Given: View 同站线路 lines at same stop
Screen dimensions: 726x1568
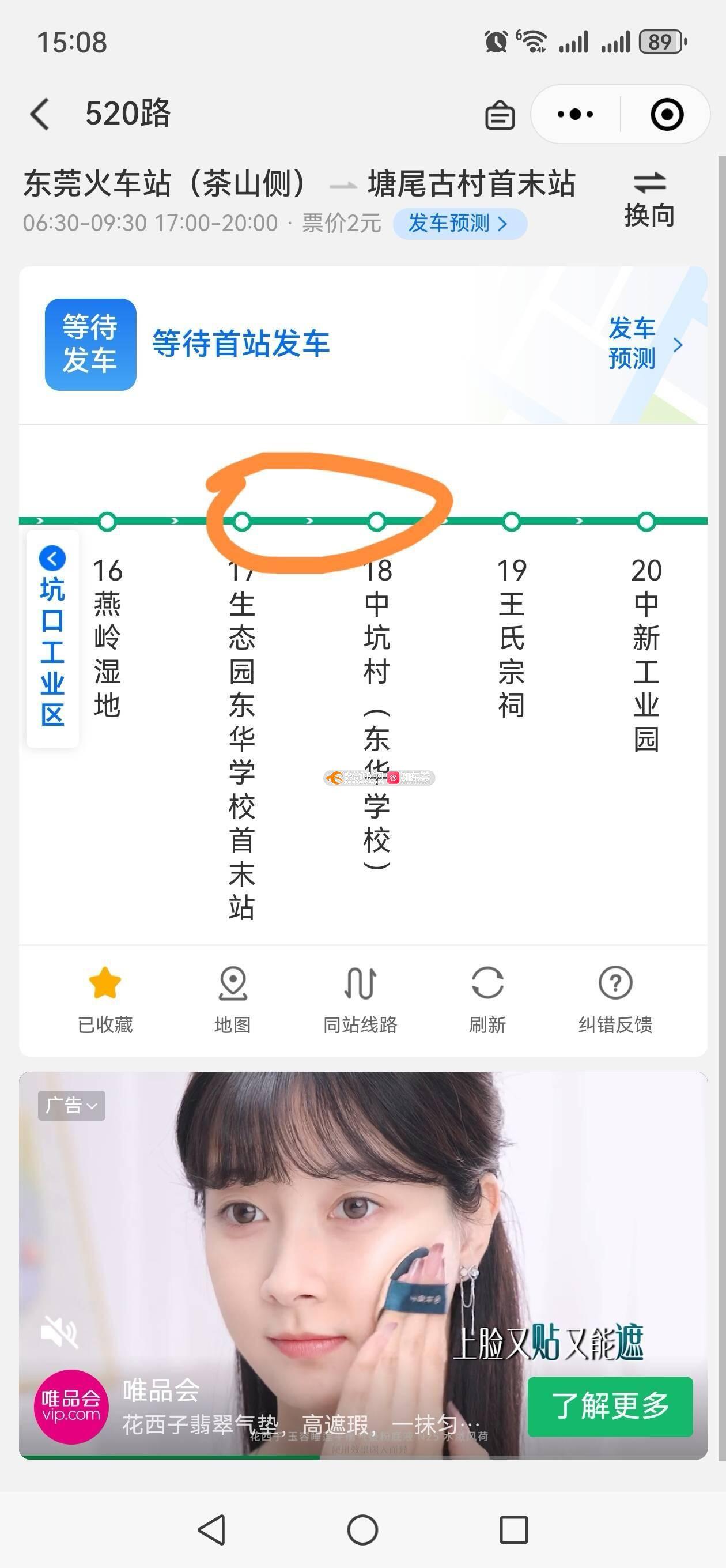Looking at the screenshot, I should [360, 999].
